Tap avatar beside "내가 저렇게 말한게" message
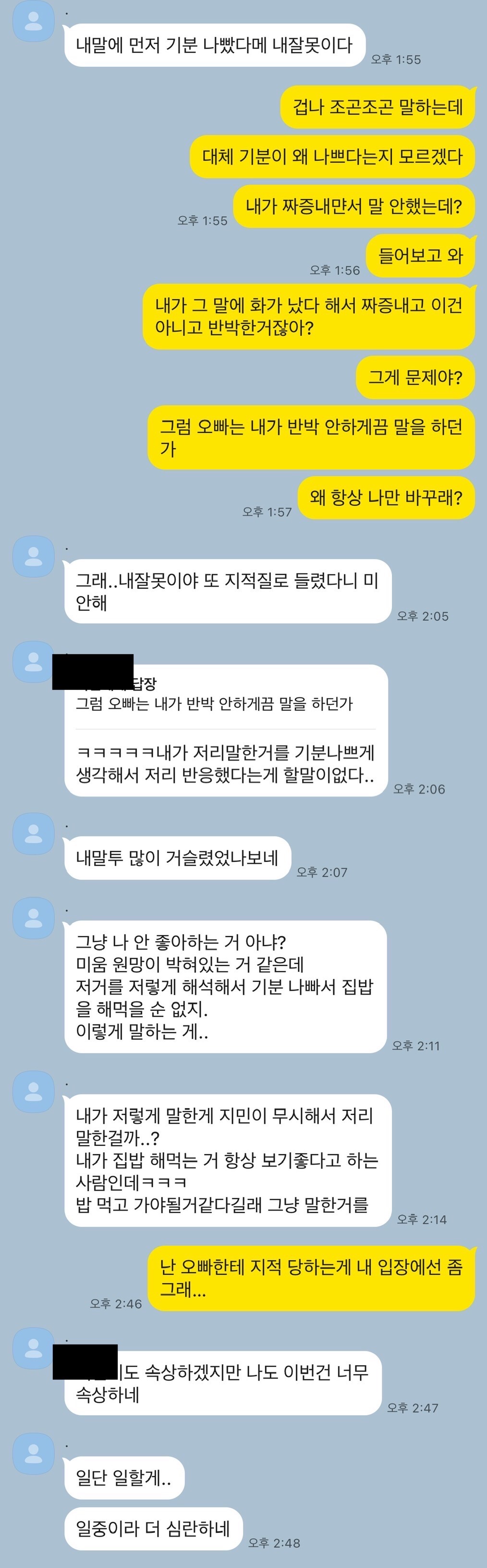The height and width of the screenshot is (1568, 487). (x=34, y=1091)
